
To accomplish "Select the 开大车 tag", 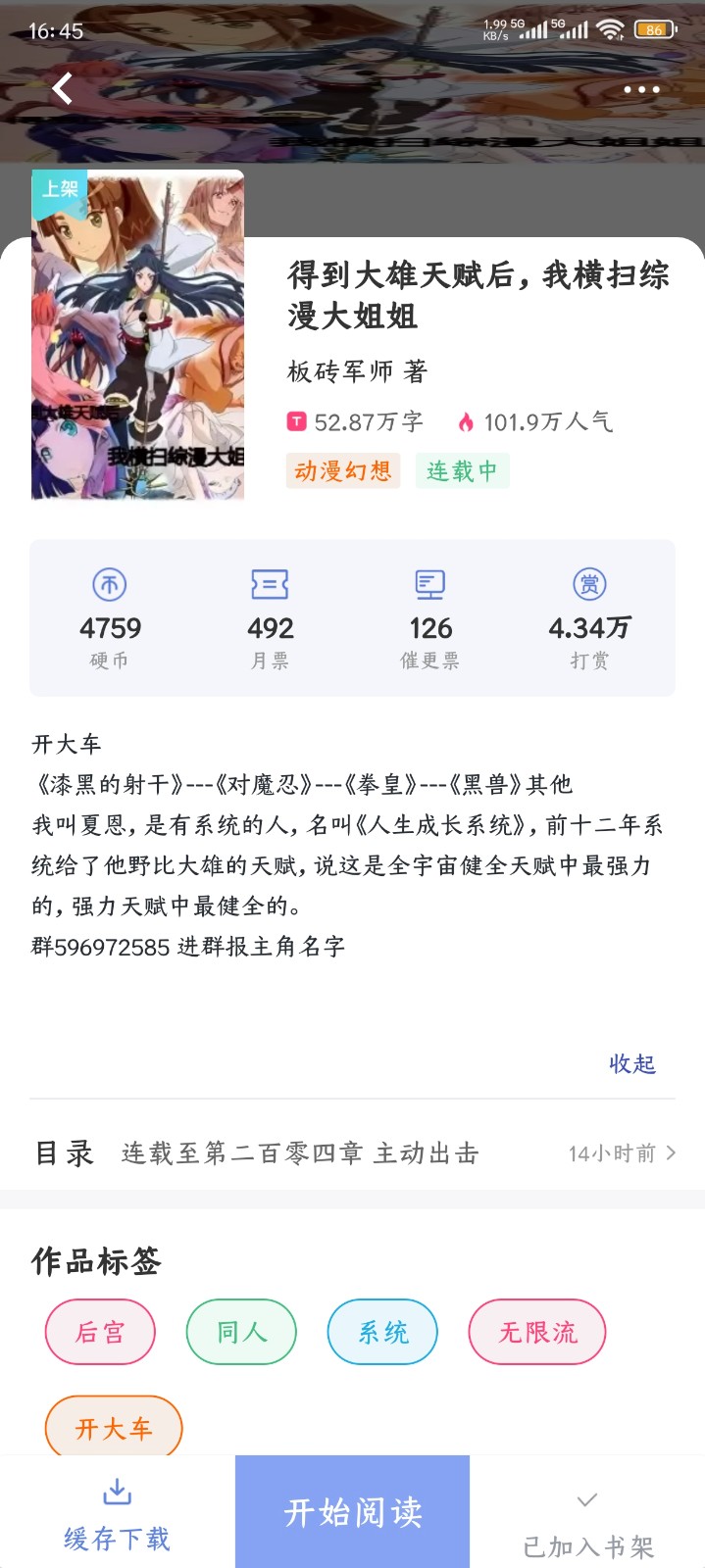I will coord(114,1427).
